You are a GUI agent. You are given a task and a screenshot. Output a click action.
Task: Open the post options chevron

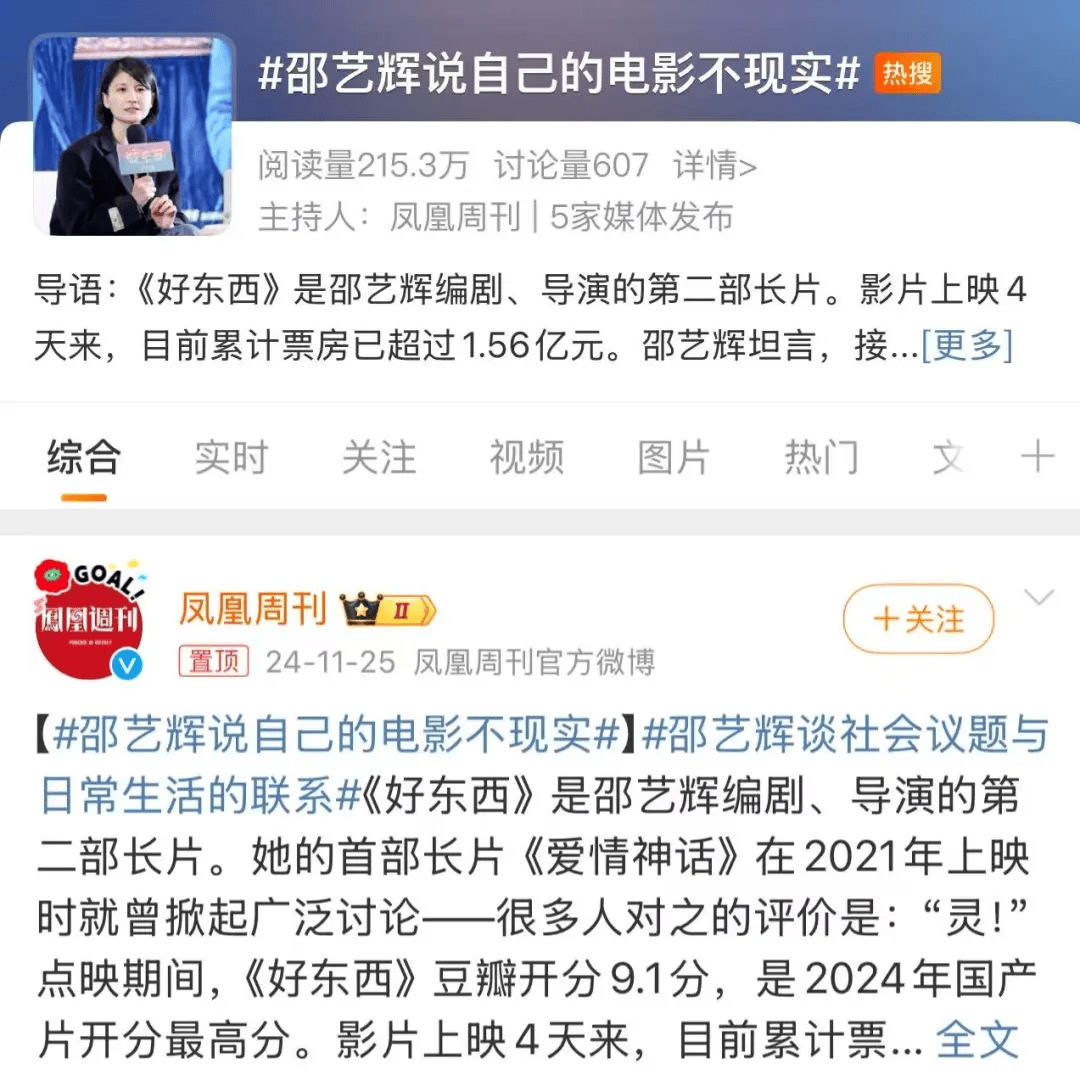point(1040,599)
